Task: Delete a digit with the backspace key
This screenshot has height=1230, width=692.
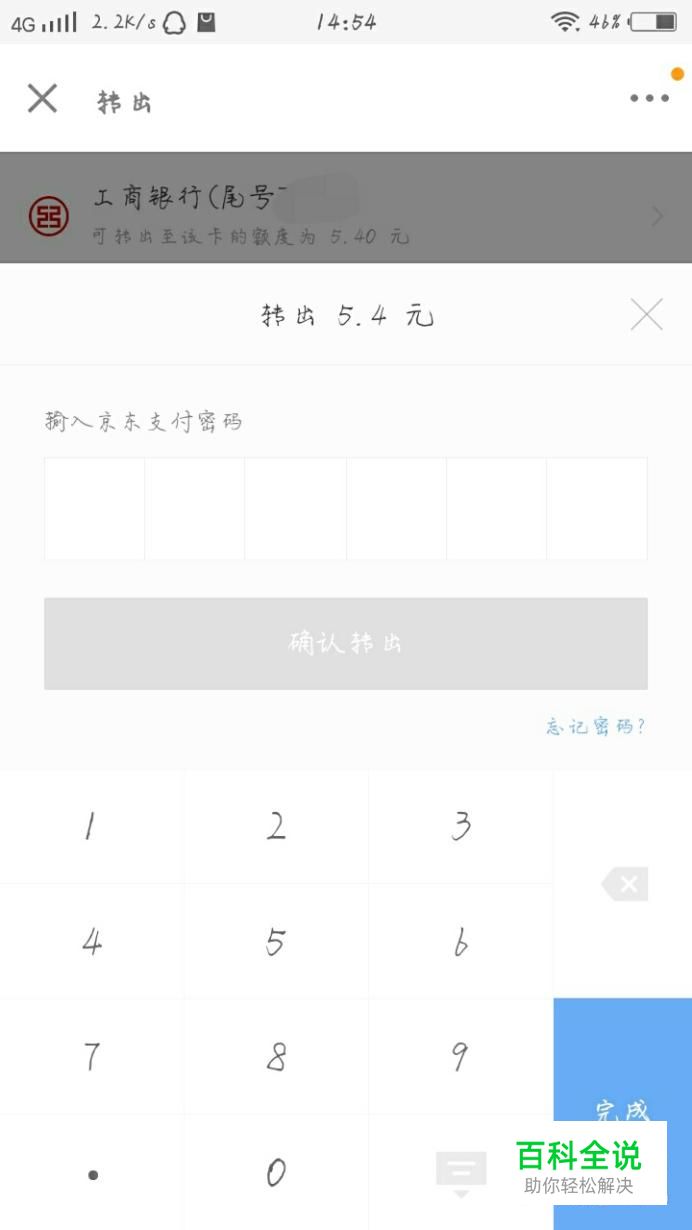Action: (x=623, y=884)
